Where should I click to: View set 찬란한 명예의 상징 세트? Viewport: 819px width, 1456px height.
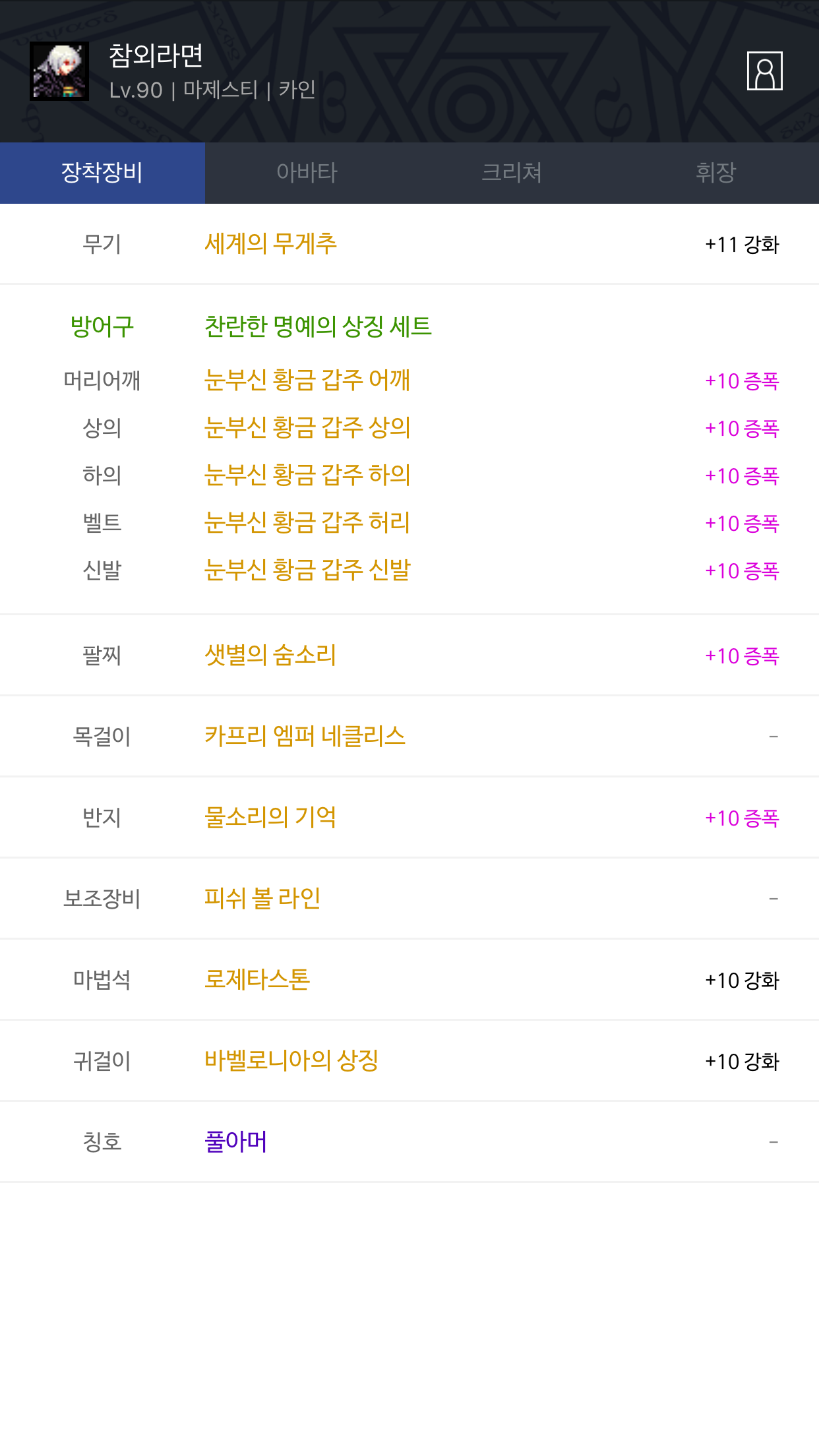(x=318, y=326)
